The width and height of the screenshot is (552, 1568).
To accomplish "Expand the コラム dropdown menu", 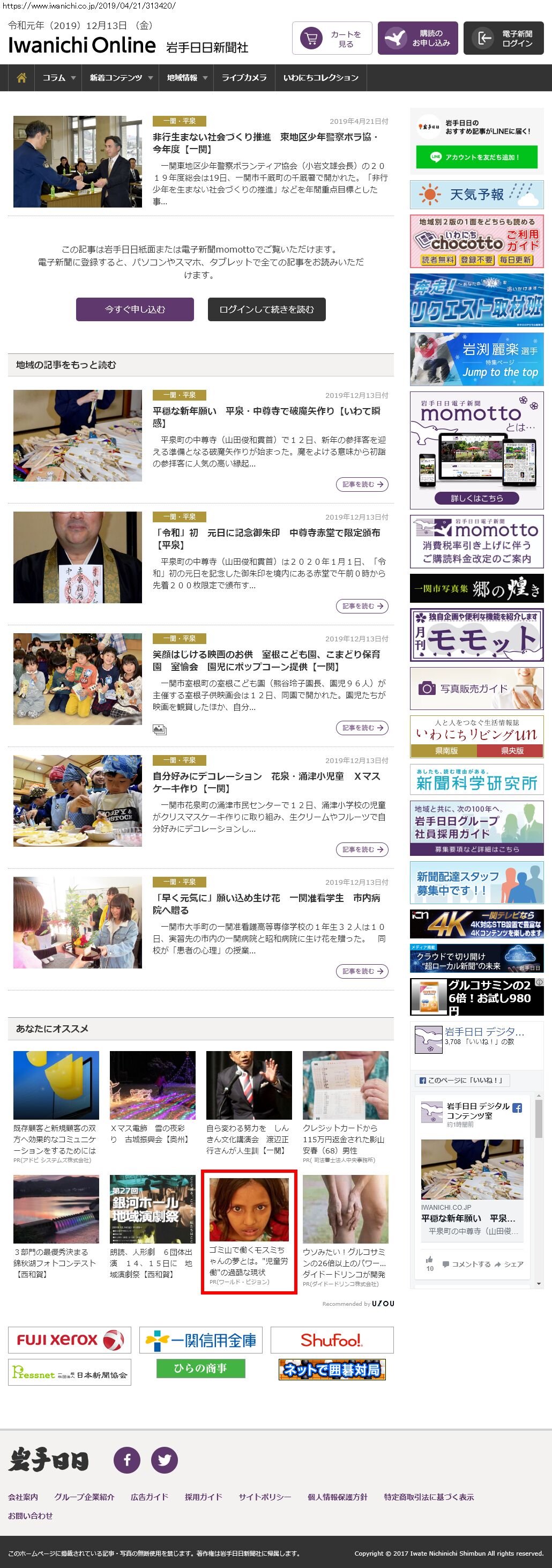I will [x=58, y=78].
